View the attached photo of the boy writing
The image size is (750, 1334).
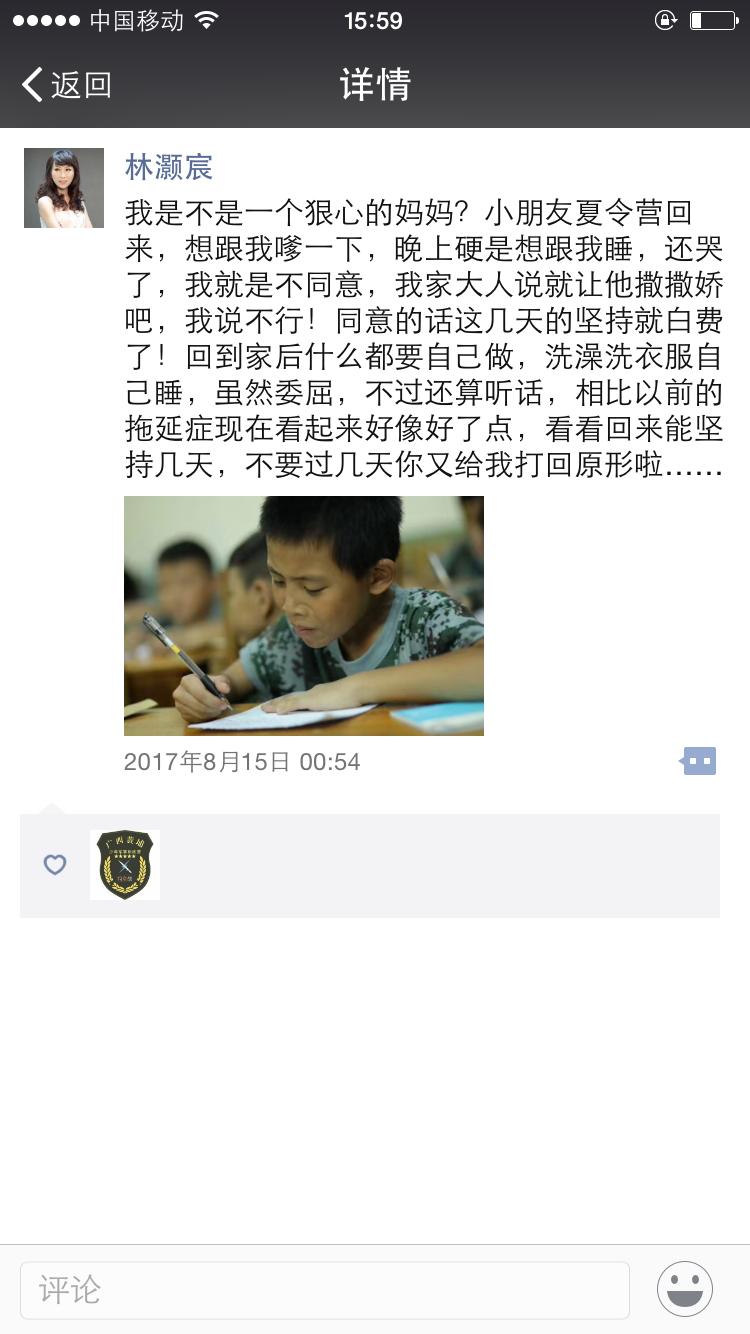click(x=303, y=616)
